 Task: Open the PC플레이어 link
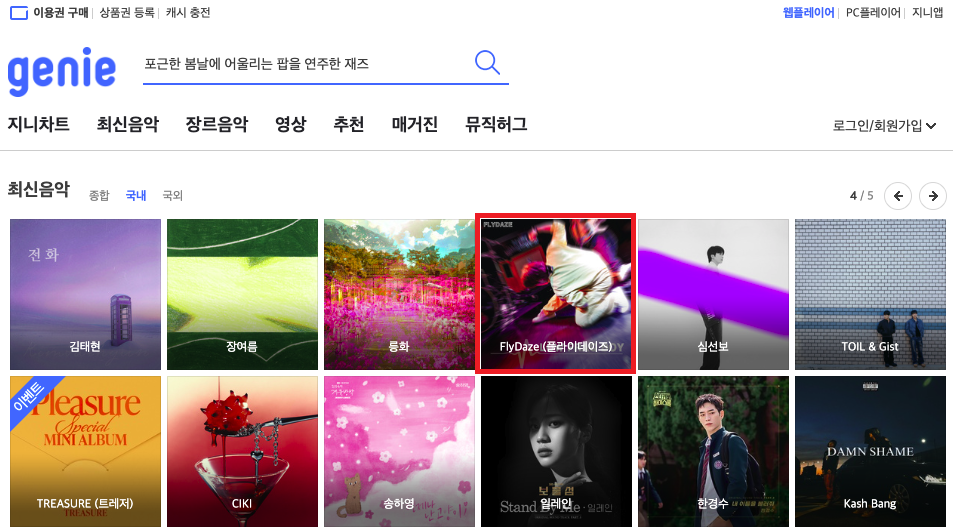[873, 13]
